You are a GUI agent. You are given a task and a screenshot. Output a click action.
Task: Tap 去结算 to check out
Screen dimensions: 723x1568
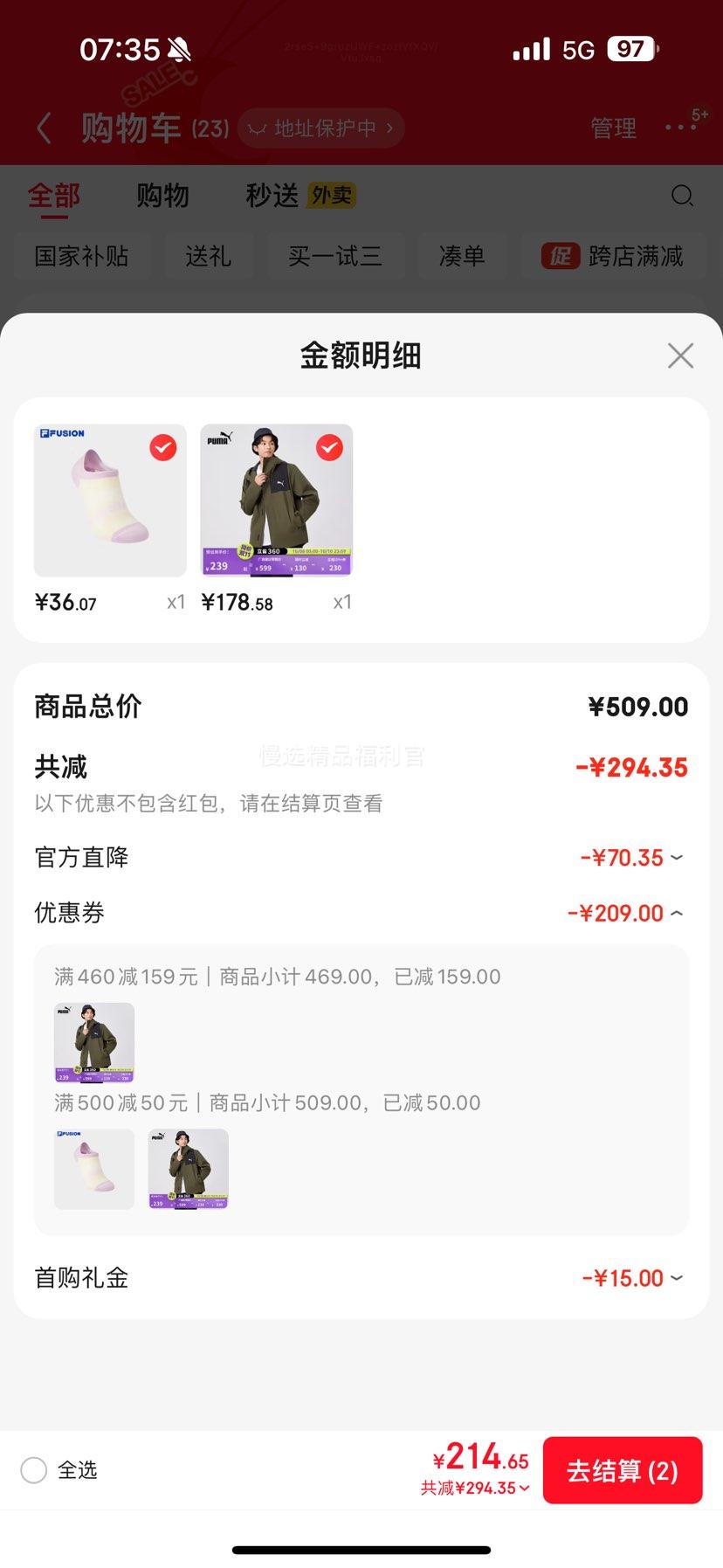[x=622, y=1470]
